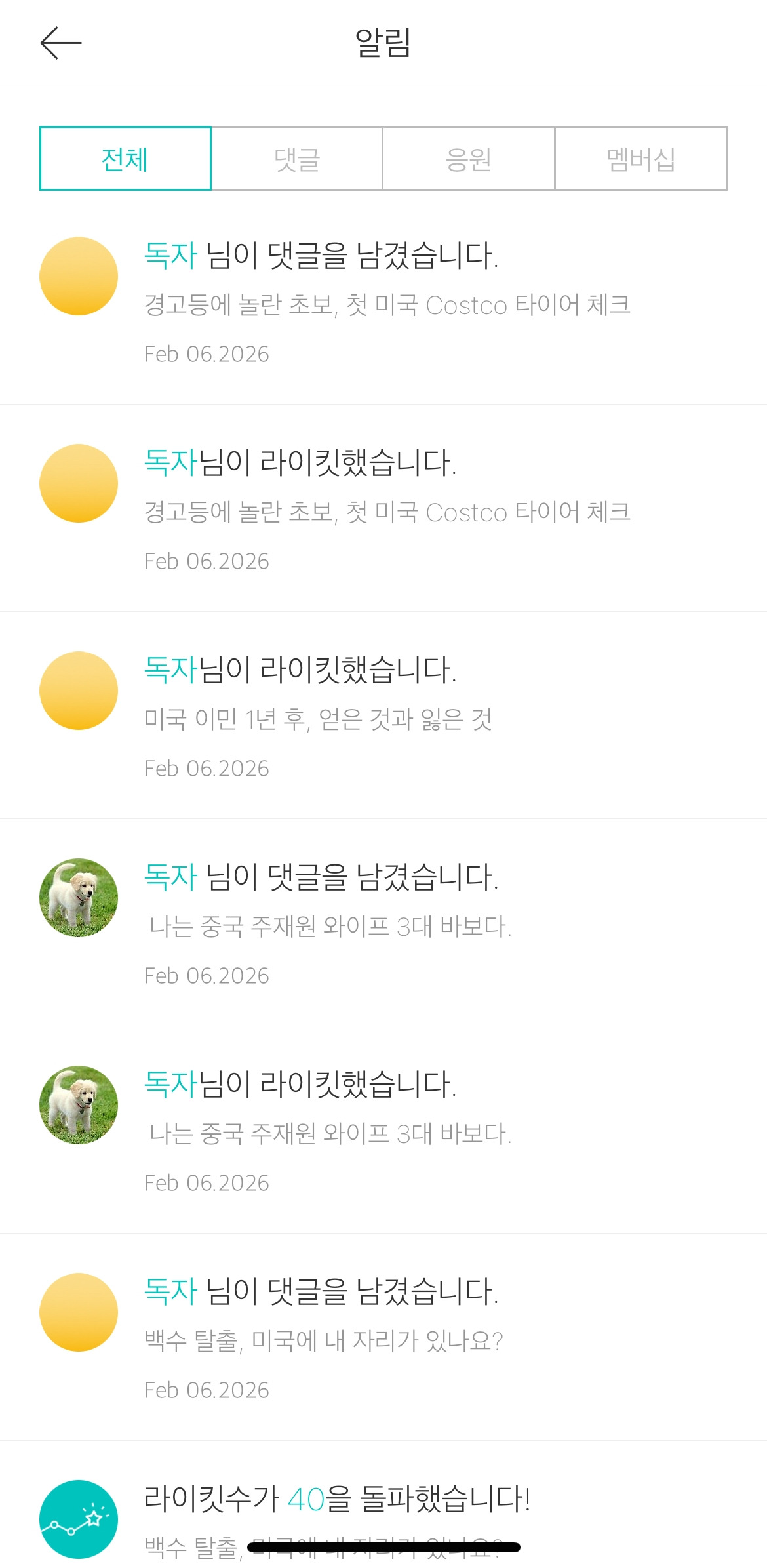This screenshot has height=1568, width=767.
Task: Select the 전체 tab
Action: (x=125, y=159)
